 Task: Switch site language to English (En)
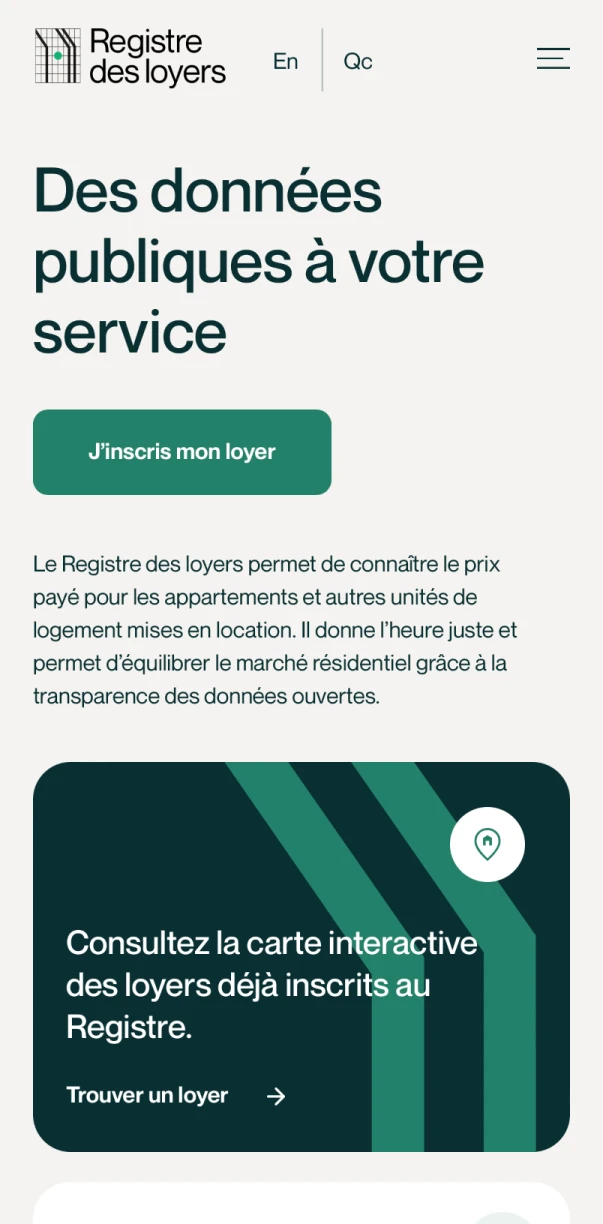286,62
